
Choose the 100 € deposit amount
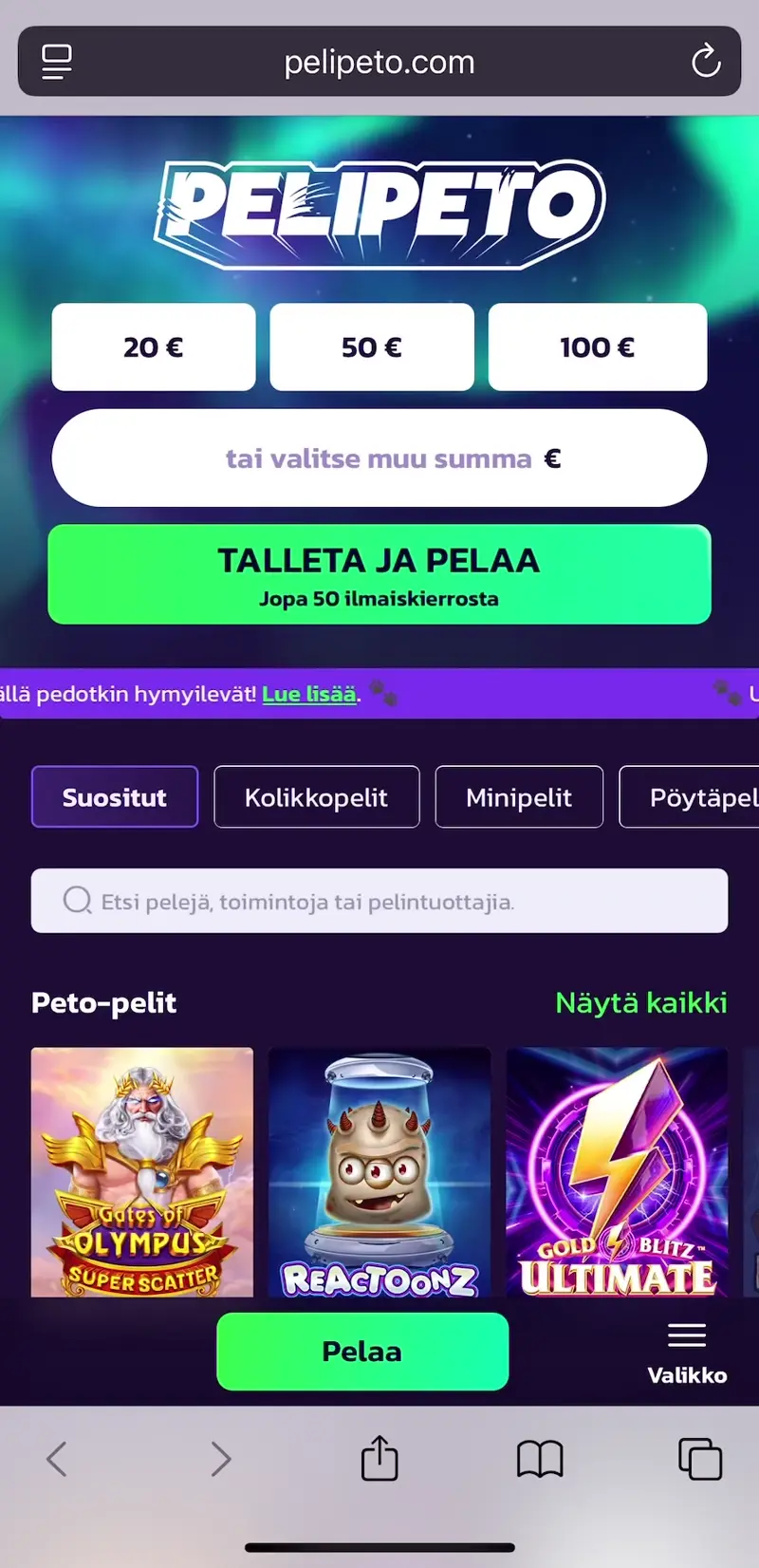(x=598, y=347)
